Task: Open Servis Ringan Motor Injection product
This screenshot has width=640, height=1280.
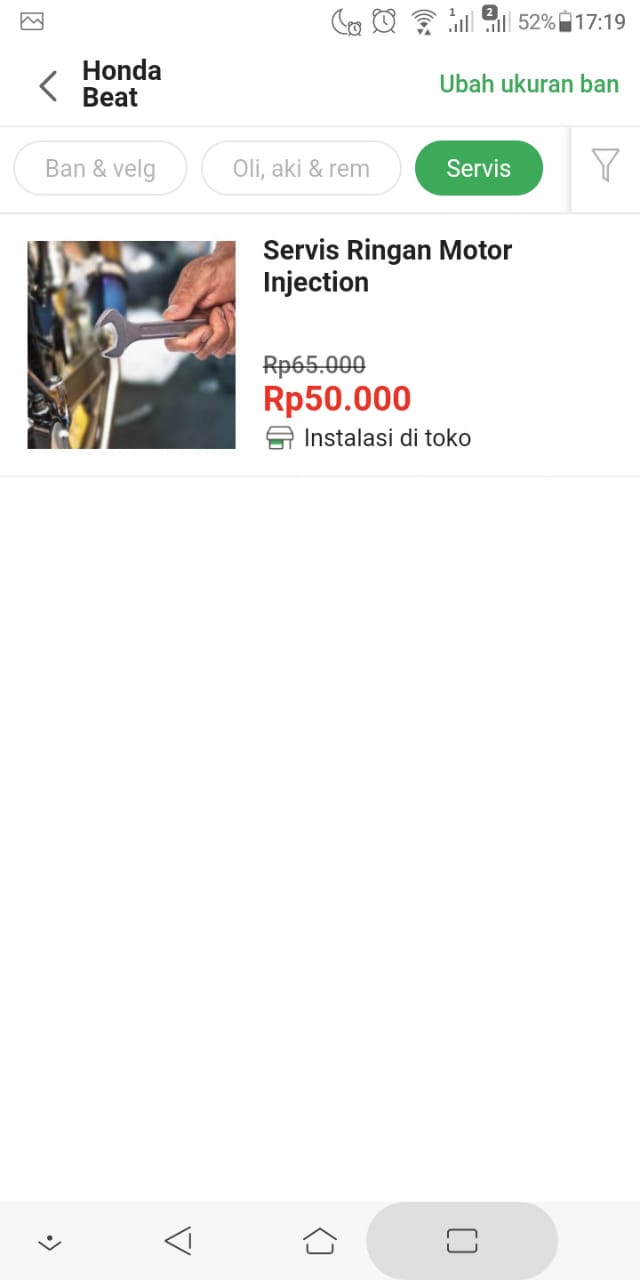Action: [387, 266]
